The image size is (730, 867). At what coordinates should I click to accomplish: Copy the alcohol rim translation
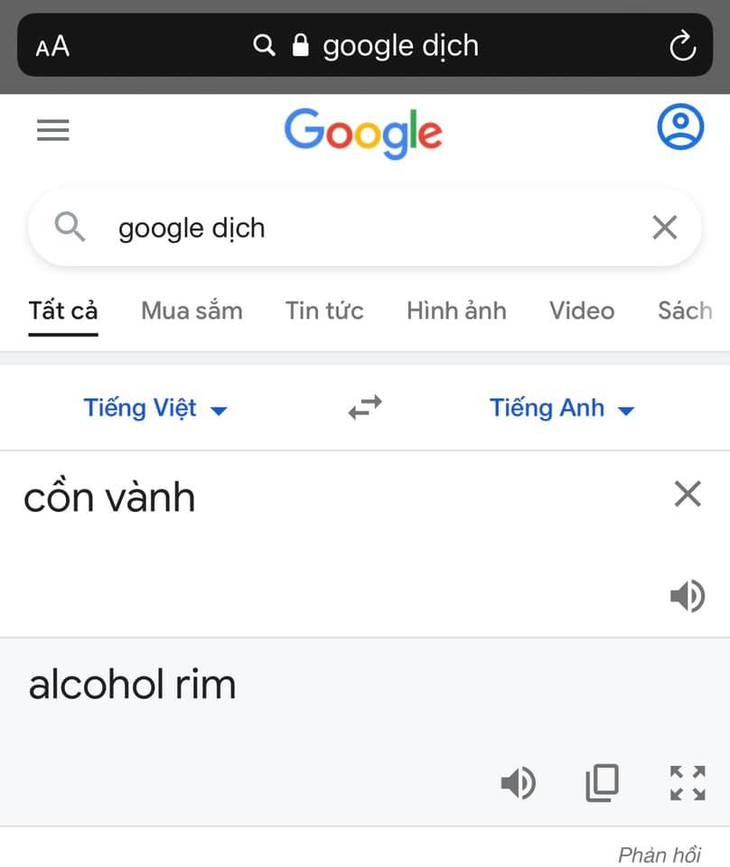click(602, 784)
